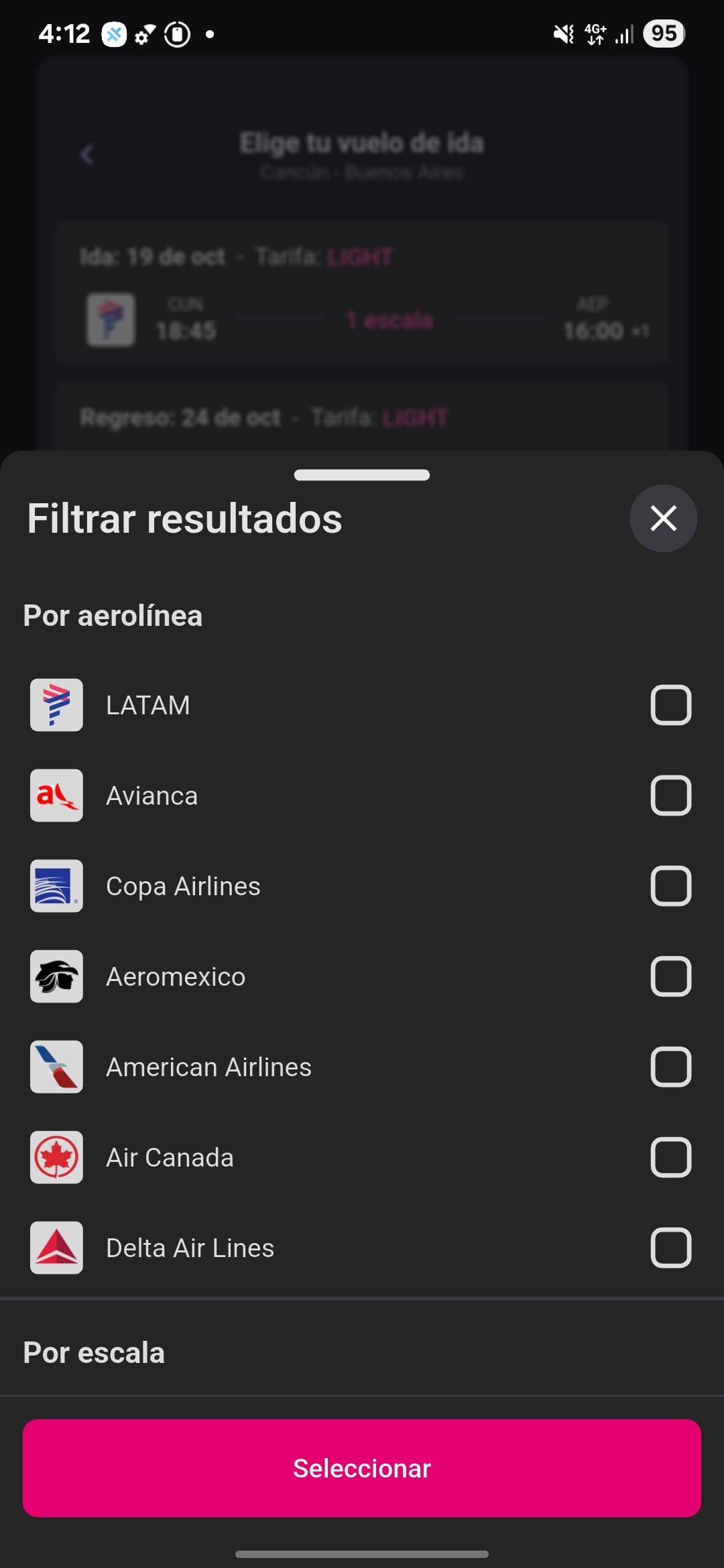
Task: Select the Avianca checkbox
Action: point(671,795)
